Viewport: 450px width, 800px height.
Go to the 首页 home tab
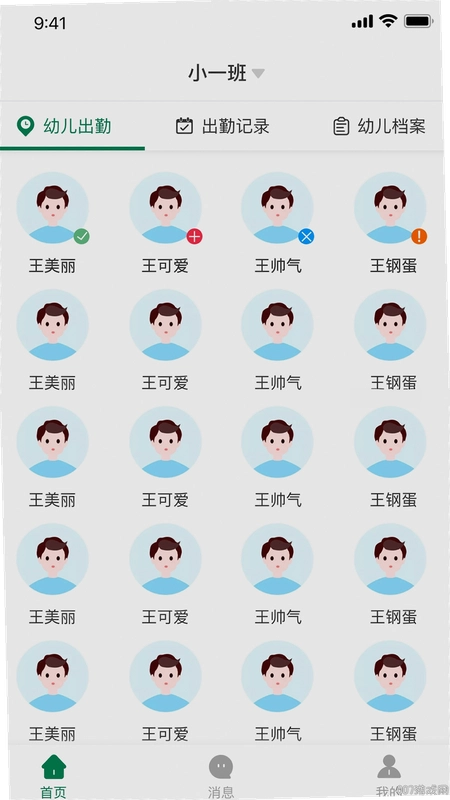[x=54, y=776]
